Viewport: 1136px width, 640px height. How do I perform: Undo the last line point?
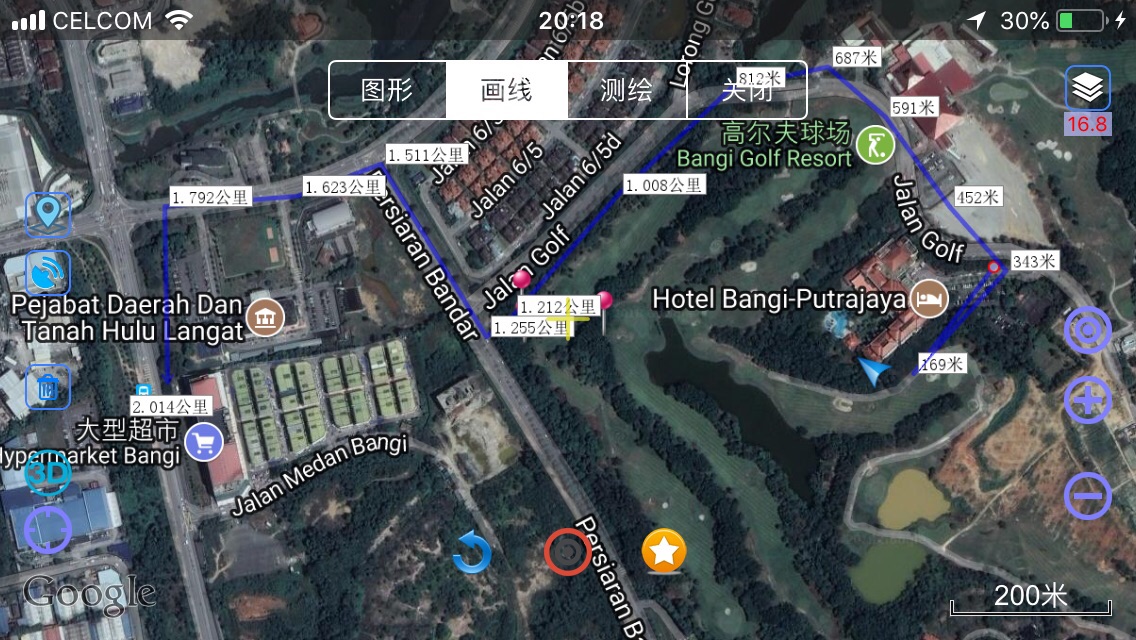[471, 552]
